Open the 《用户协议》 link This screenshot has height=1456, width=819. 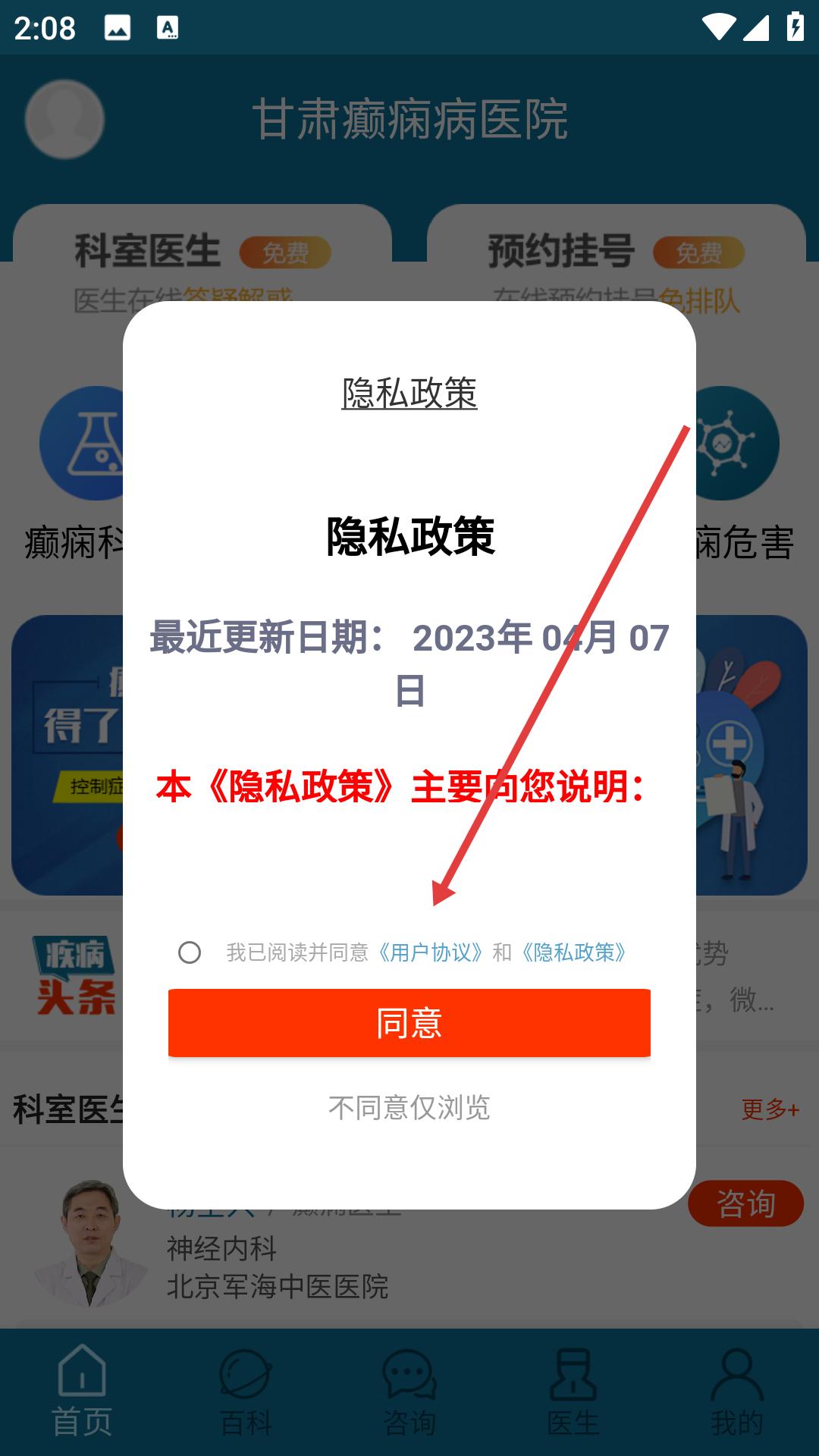pos(430,952)
